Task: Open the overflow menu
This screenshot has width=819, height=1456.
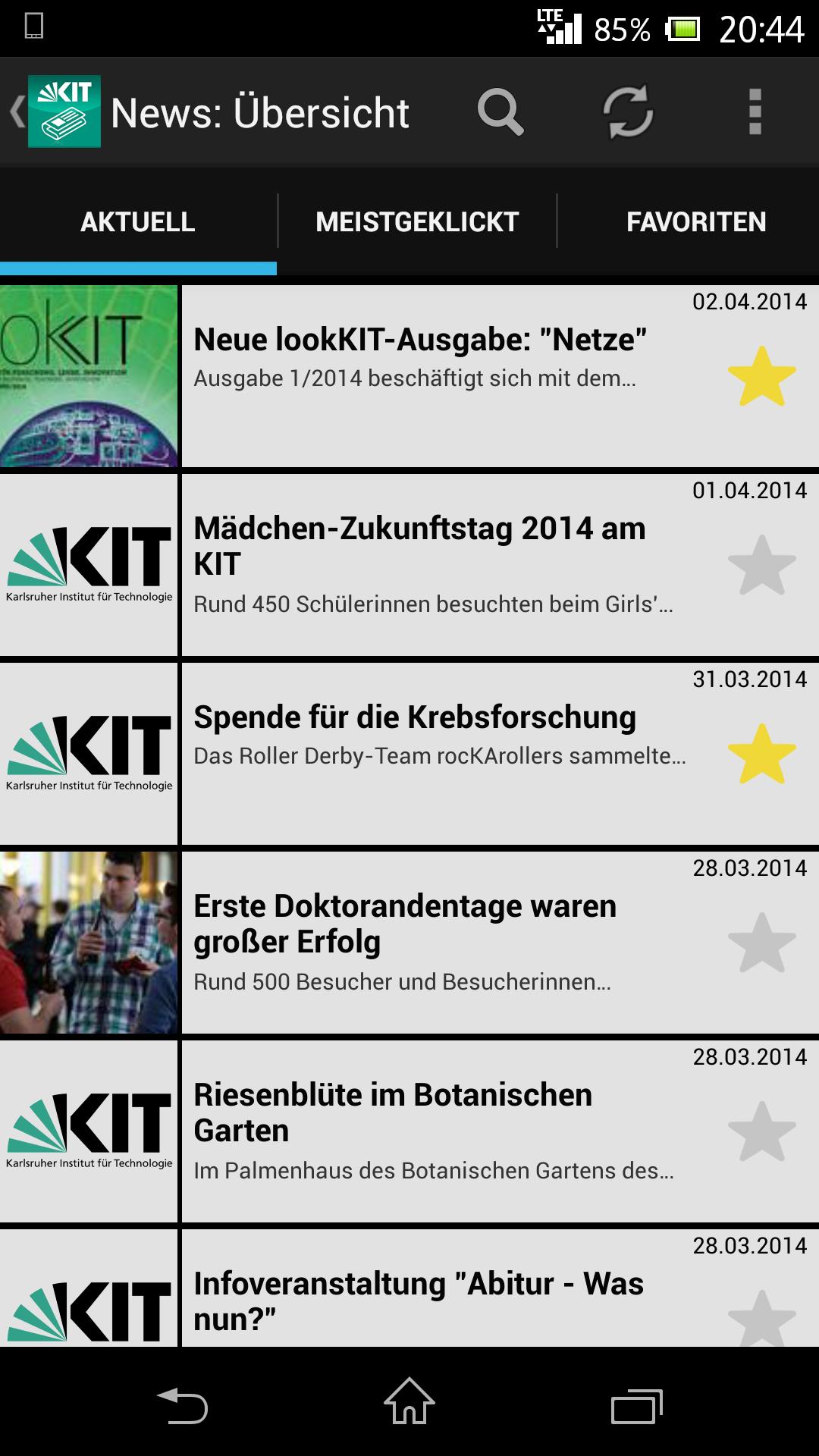Action: click(x=755, y=112)
